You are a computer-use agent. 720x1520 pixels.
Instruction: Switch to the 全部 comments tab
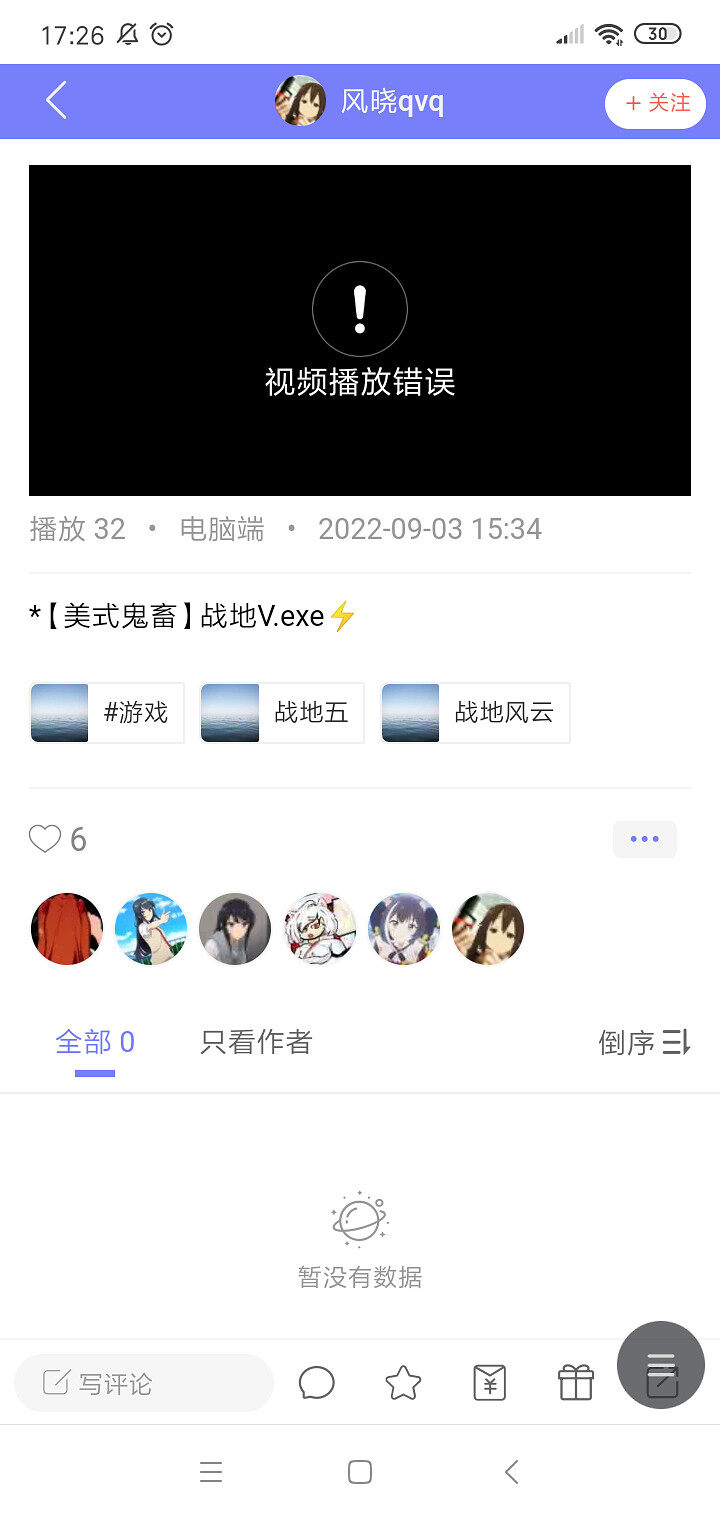tap(94, 1043)
